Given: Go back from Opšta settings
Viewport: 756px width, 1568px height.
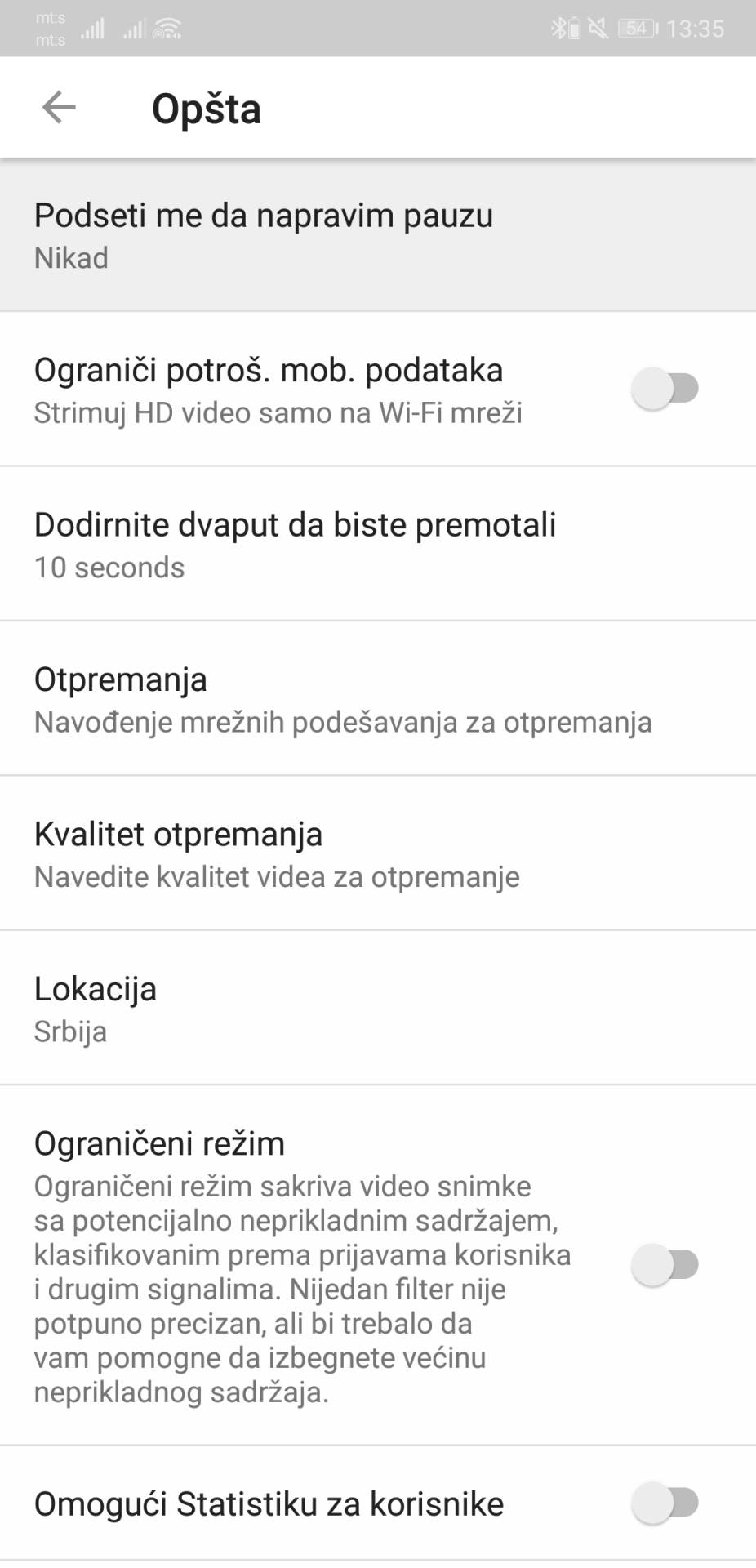Looking at the screenshot, I should click(59, 107).
